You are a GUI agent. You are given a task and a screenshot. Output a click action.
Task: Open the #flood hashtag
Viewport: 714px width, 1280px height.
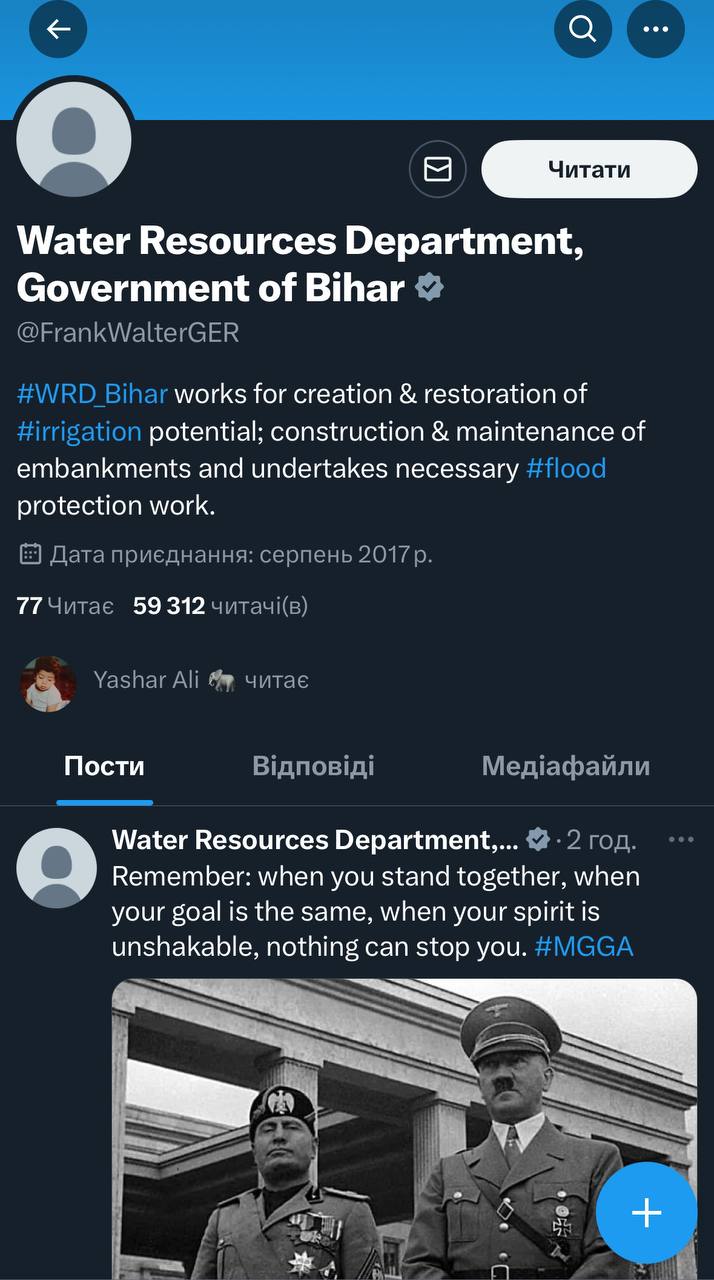pyautogui.click(x=566, y=468)
